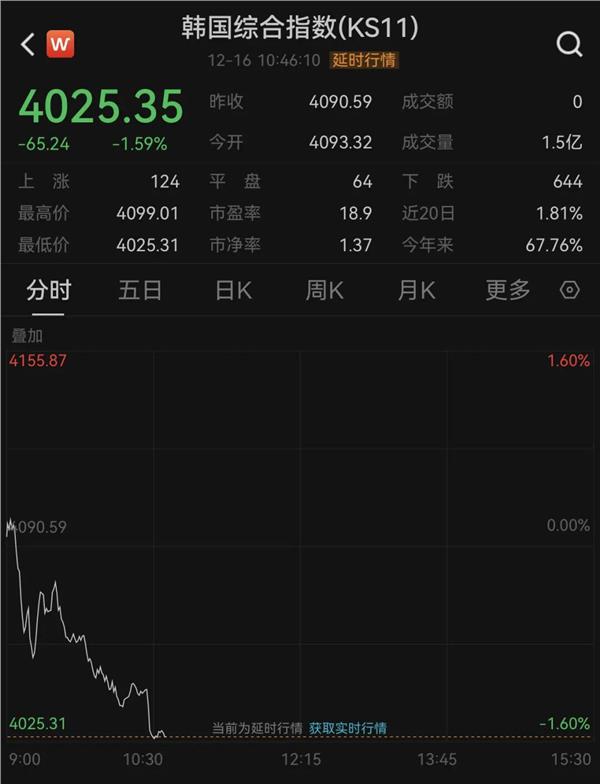Switch to the 日K chart tab

point(233,291)
